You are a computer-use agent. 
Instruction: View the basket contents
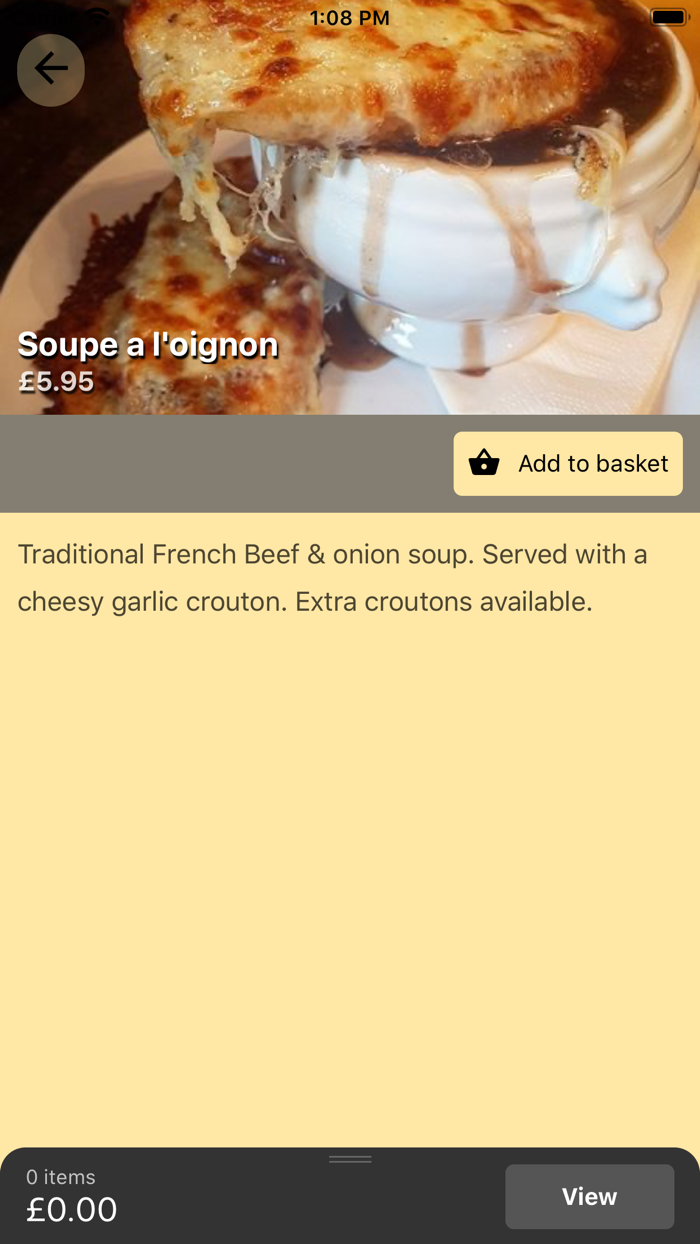589,1197
